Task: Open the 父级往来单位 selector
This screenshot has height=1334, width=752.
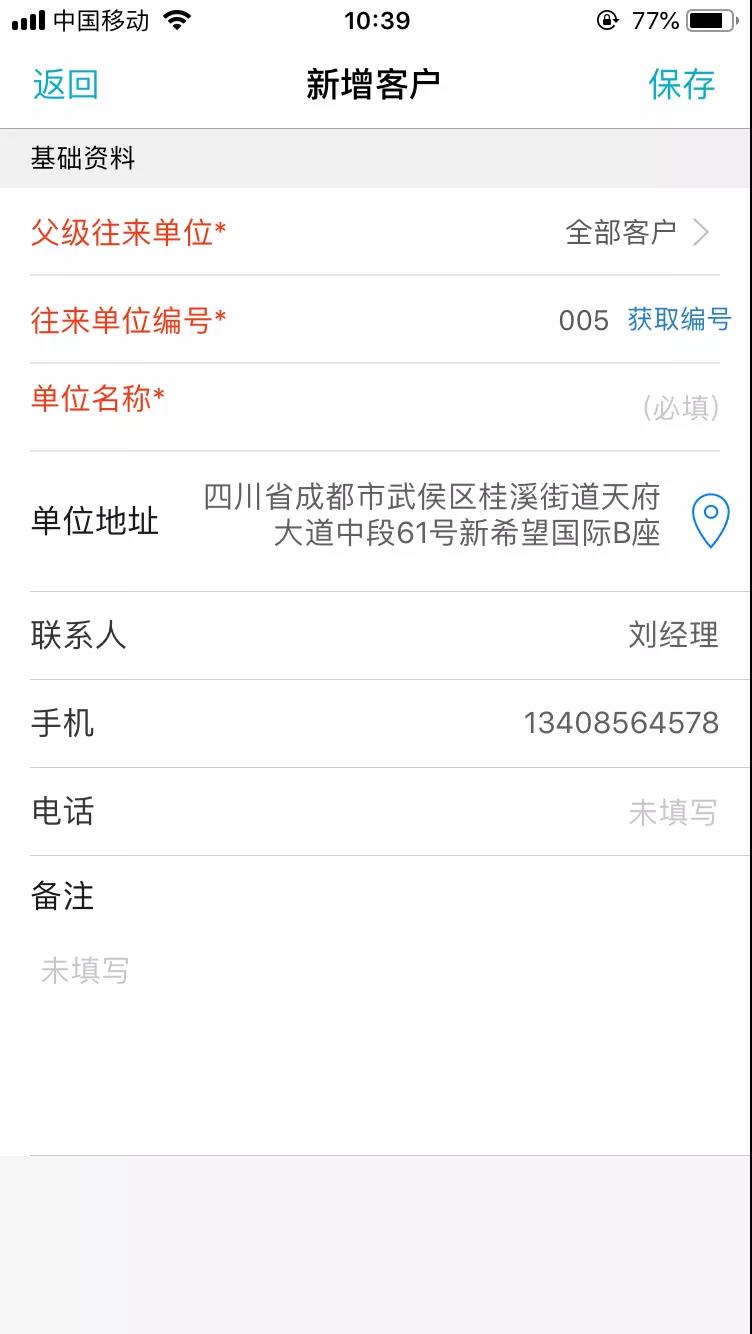Action: (x=375, y=233)
